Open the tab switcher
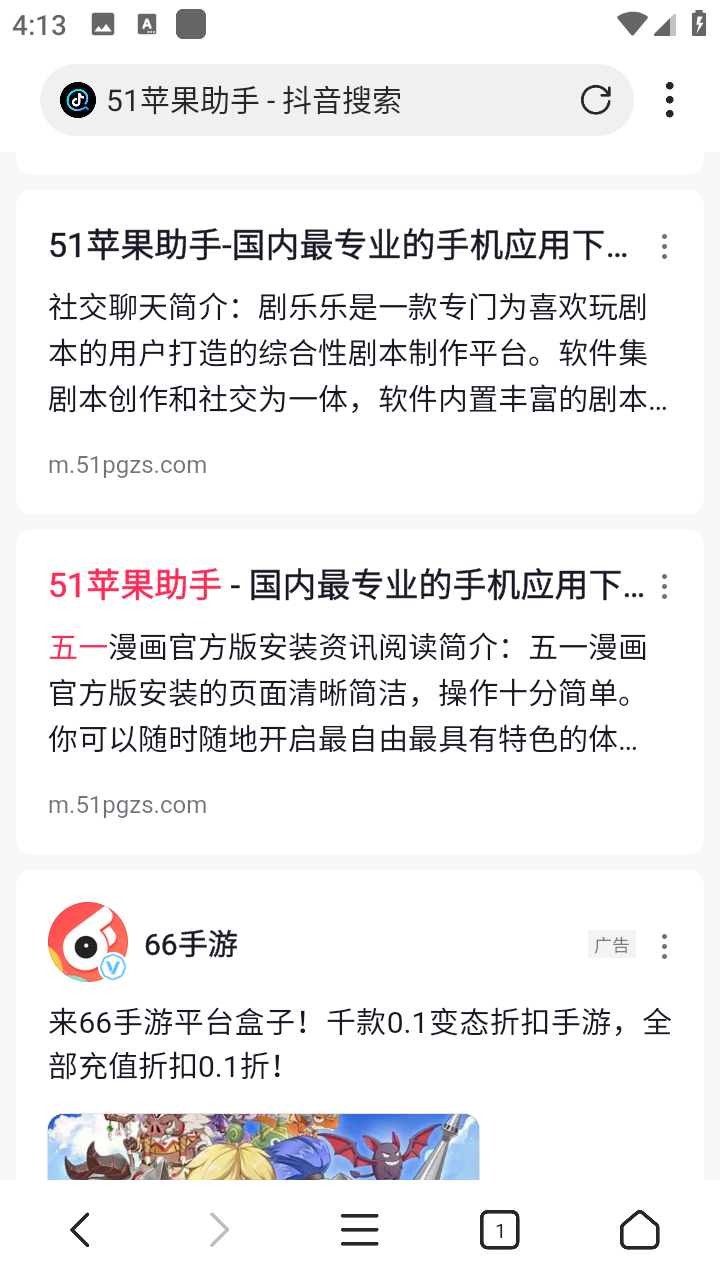Screen dimensions: 720x1280 (499, 1230)
